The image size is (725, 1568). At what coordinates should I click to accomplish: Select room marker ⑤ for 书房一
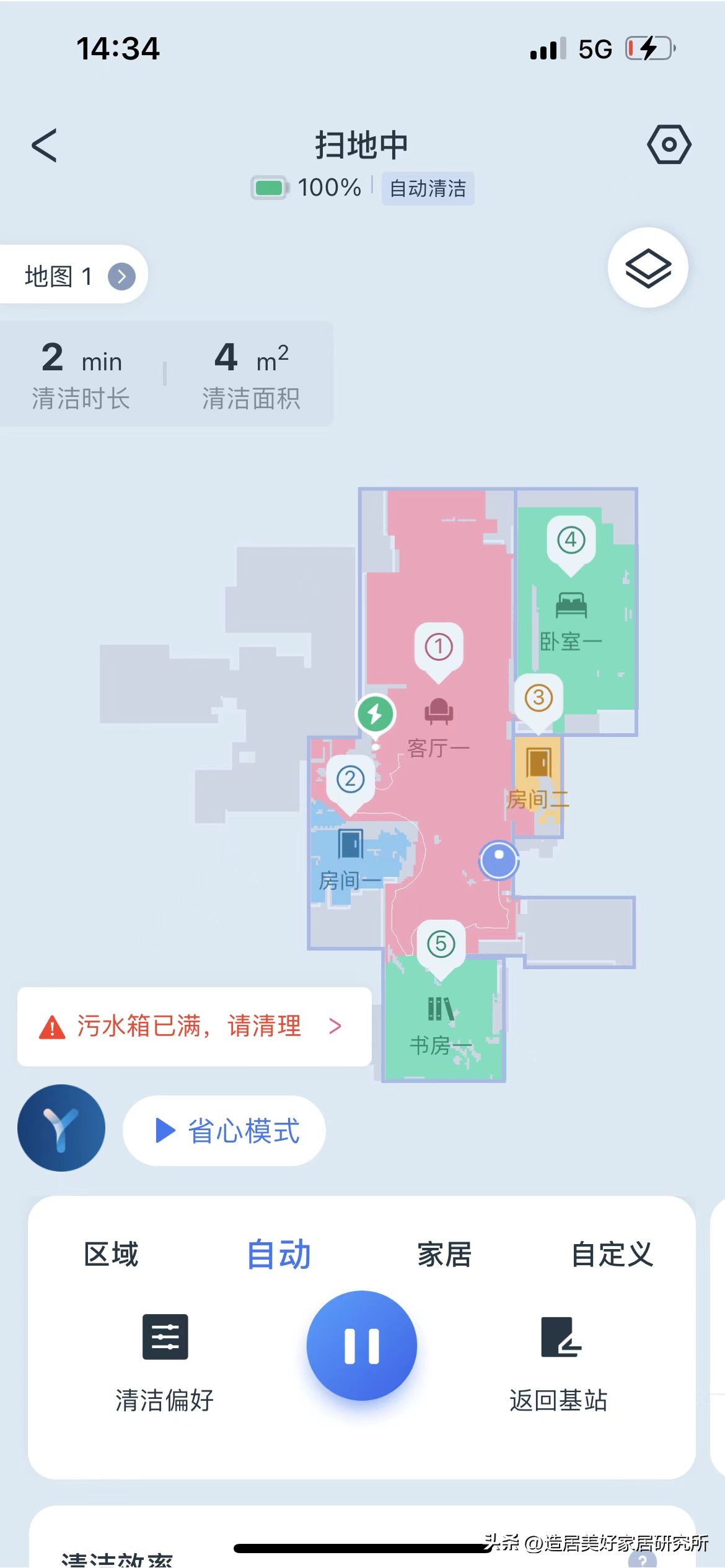[x=440, y=944]
